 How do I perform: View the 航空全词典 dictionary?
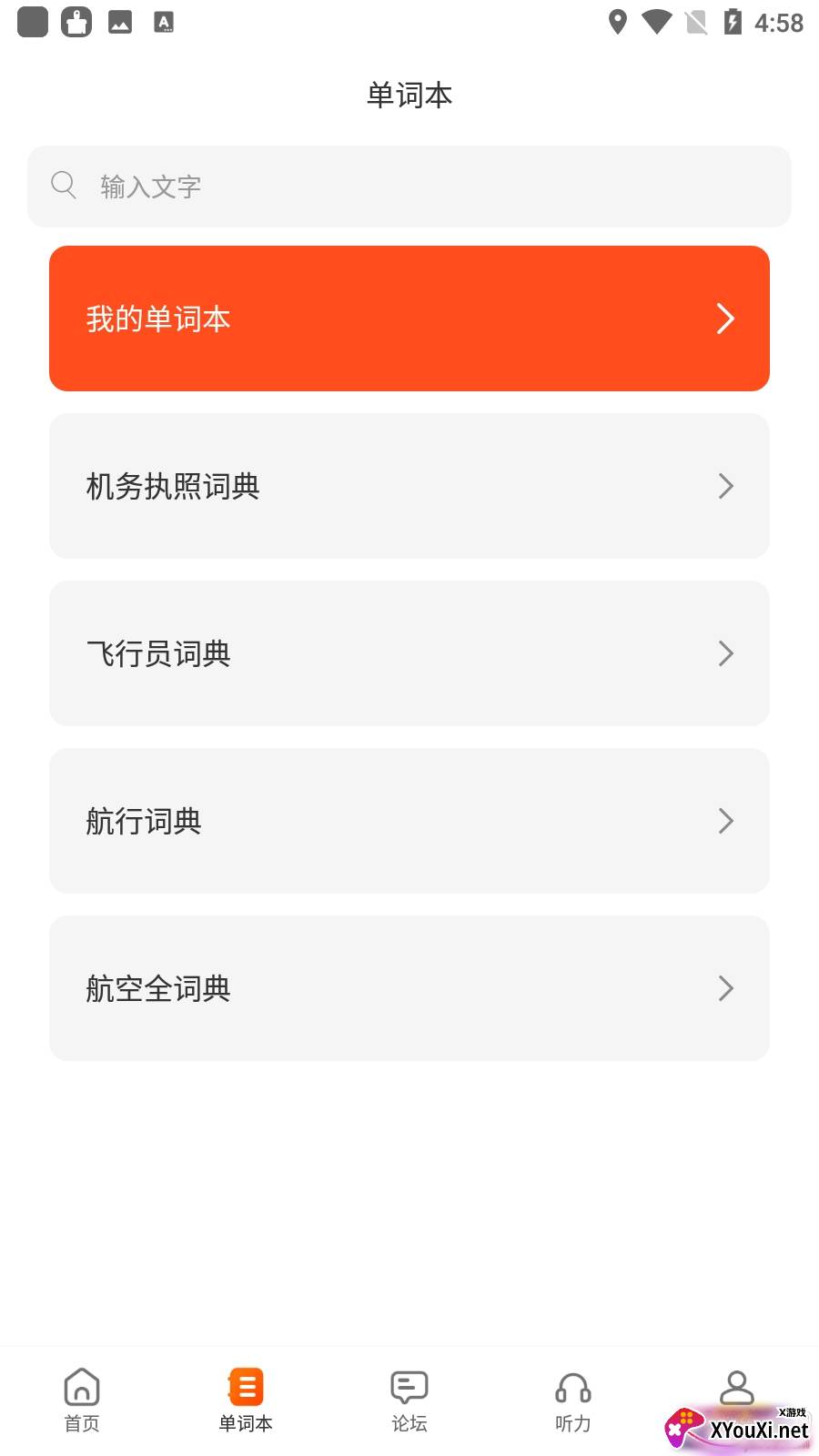point(409,988)
